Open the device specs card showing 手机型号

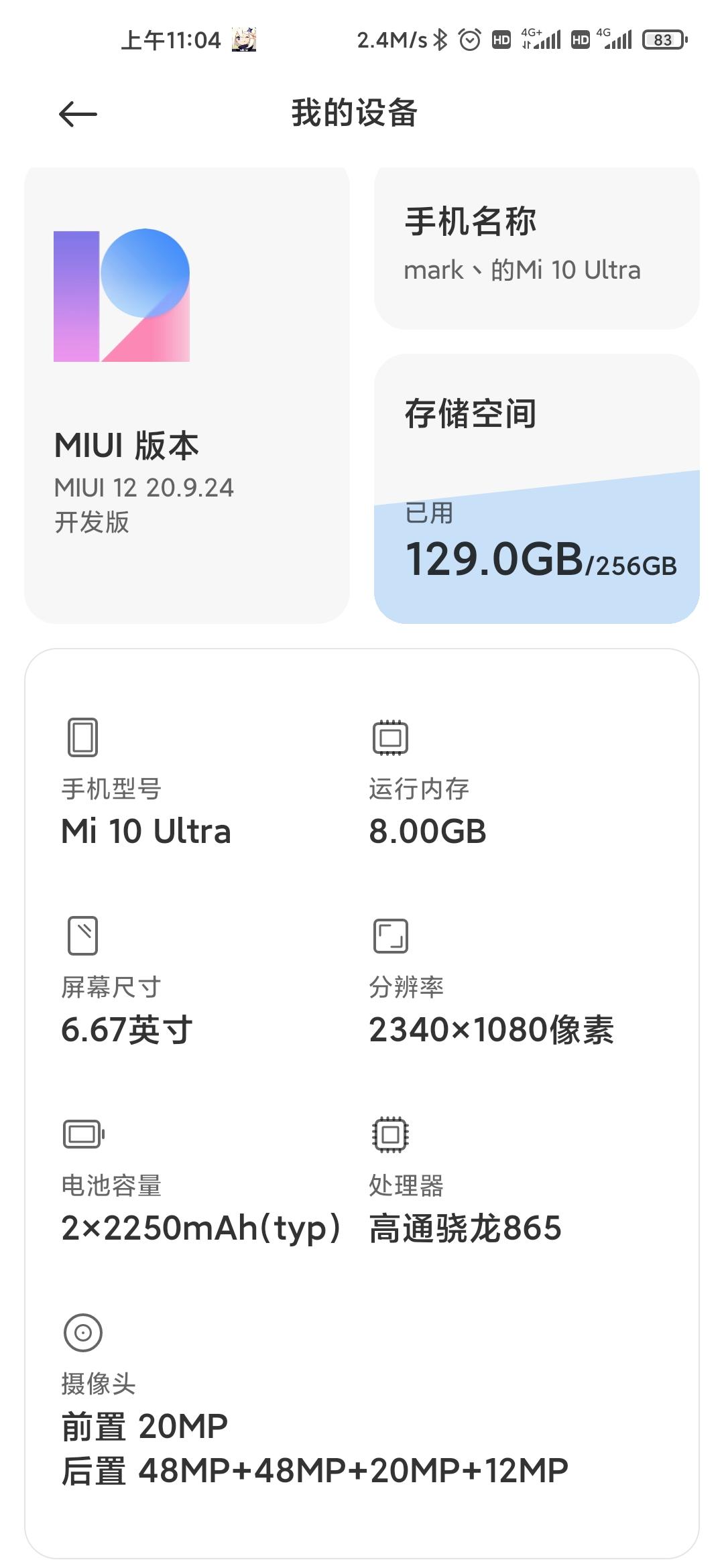point(362,1103)
